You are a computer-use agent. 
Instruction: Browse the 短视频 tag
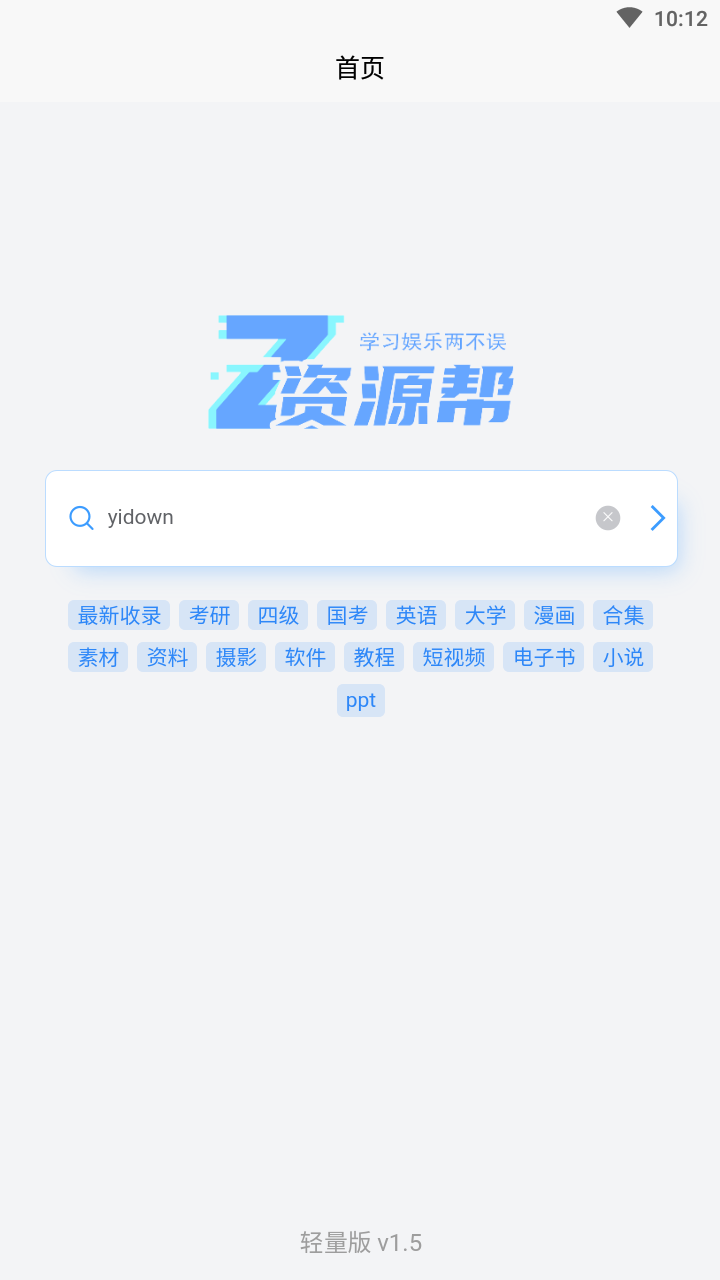point(453,657)
